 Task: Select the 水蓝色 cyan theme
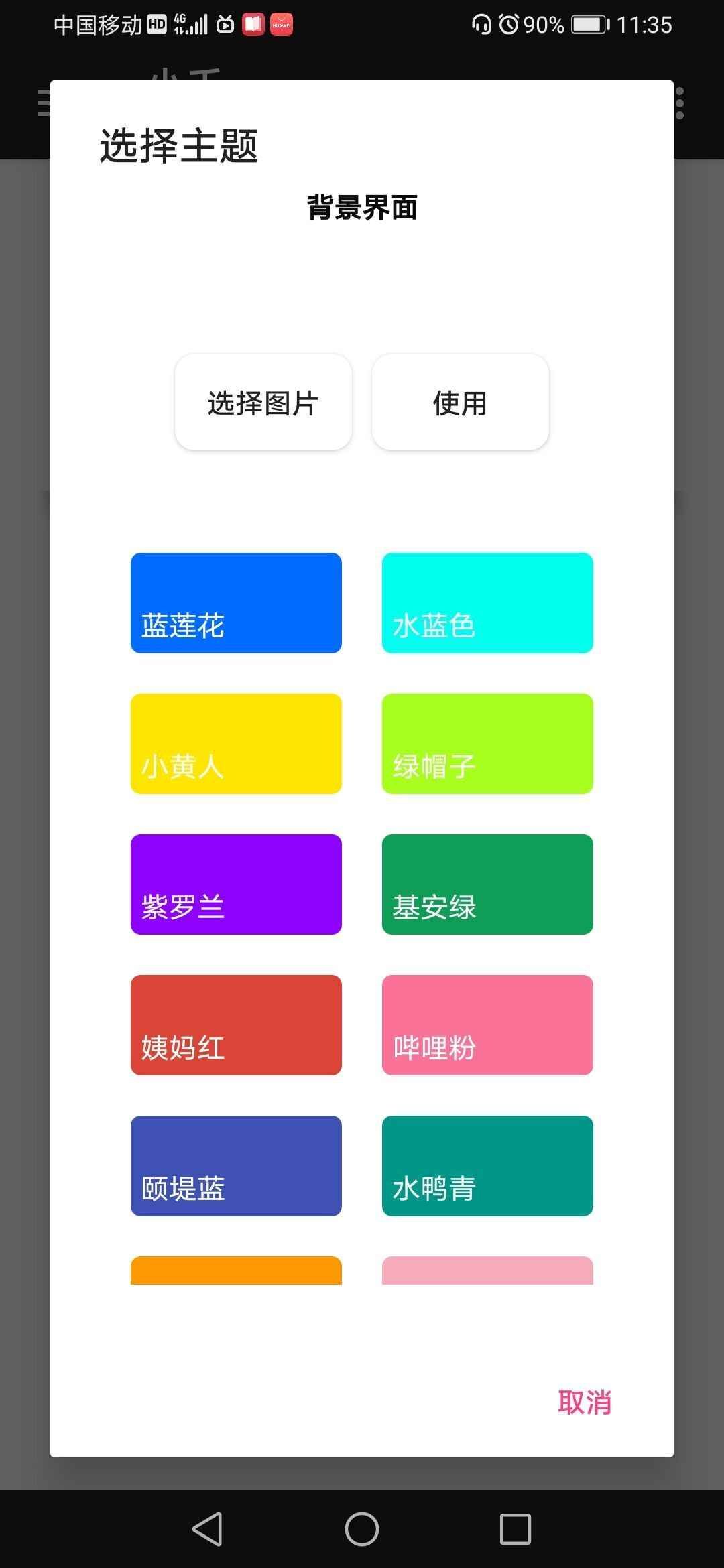[487, 602]
